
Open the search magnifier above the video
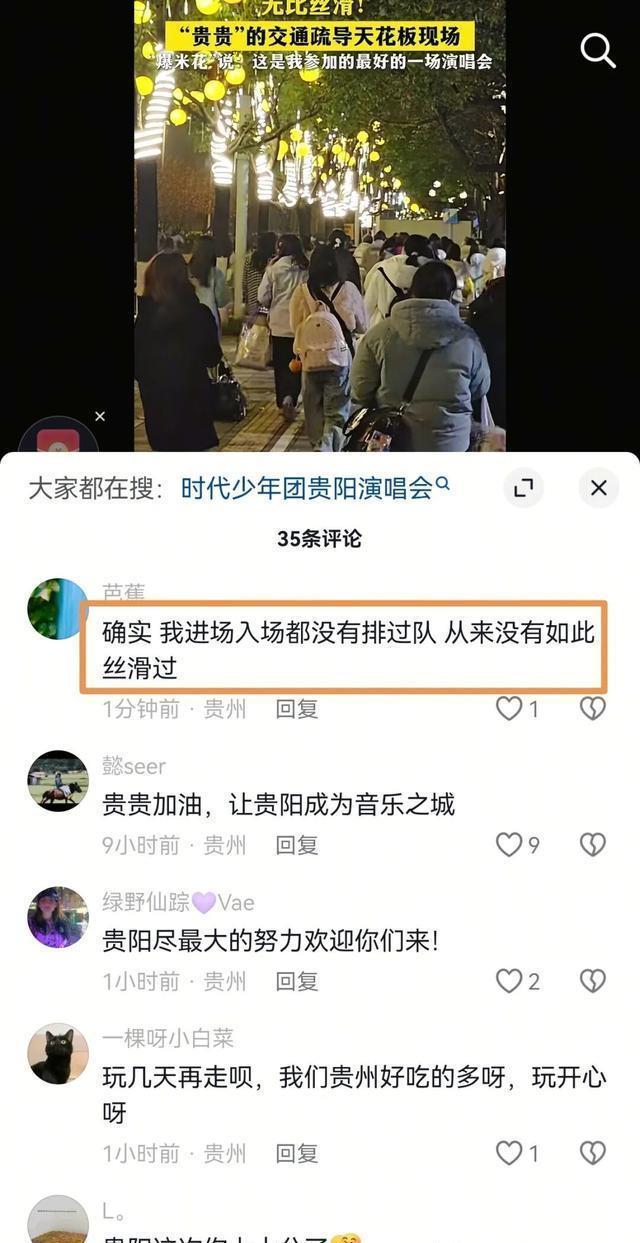[597, 50]
